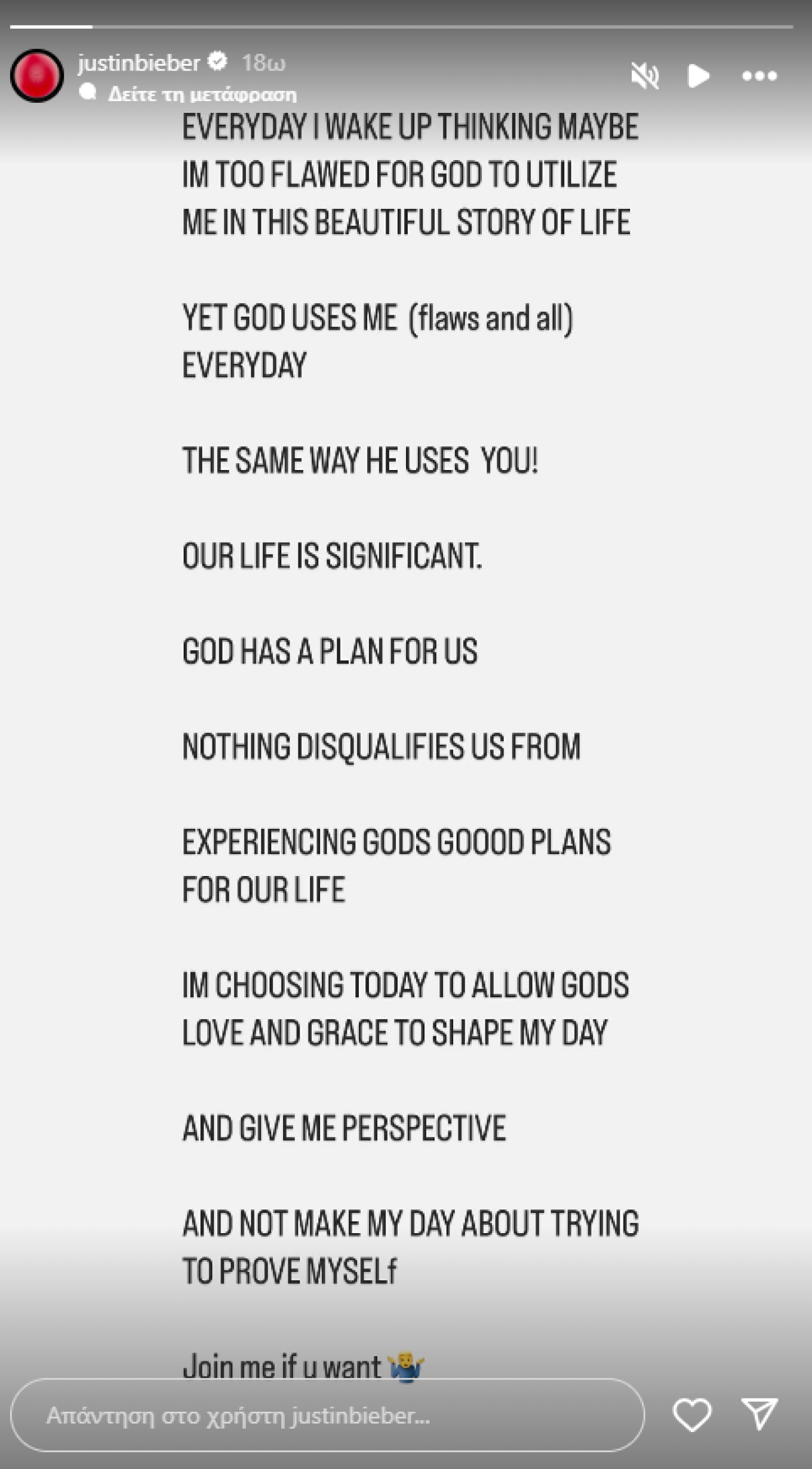The width and height of the screenshot is (812, 1469).
Task: Open the justinbieber username link
Action: 139,62
